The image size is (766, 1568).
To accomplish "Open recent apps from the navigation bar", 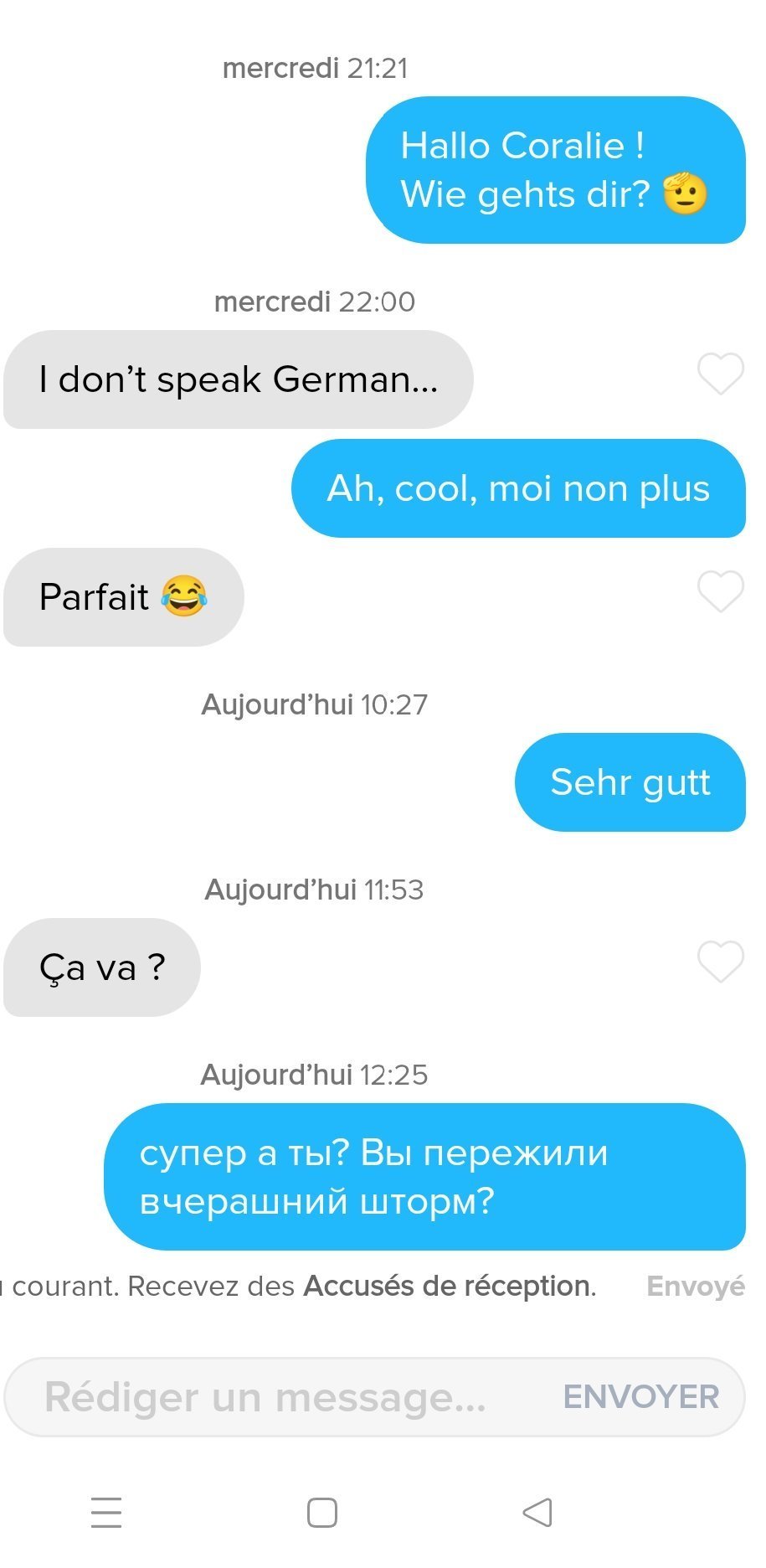I will point(106,1513).
